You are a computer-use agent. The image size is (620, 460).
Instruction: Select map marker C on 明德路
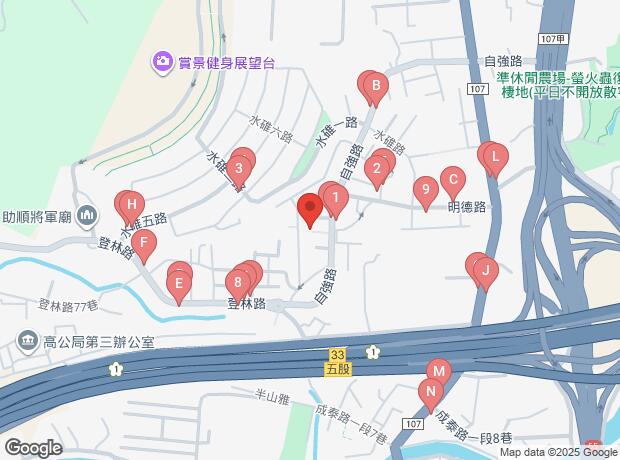pyautogui.click(x=453, y=183)
